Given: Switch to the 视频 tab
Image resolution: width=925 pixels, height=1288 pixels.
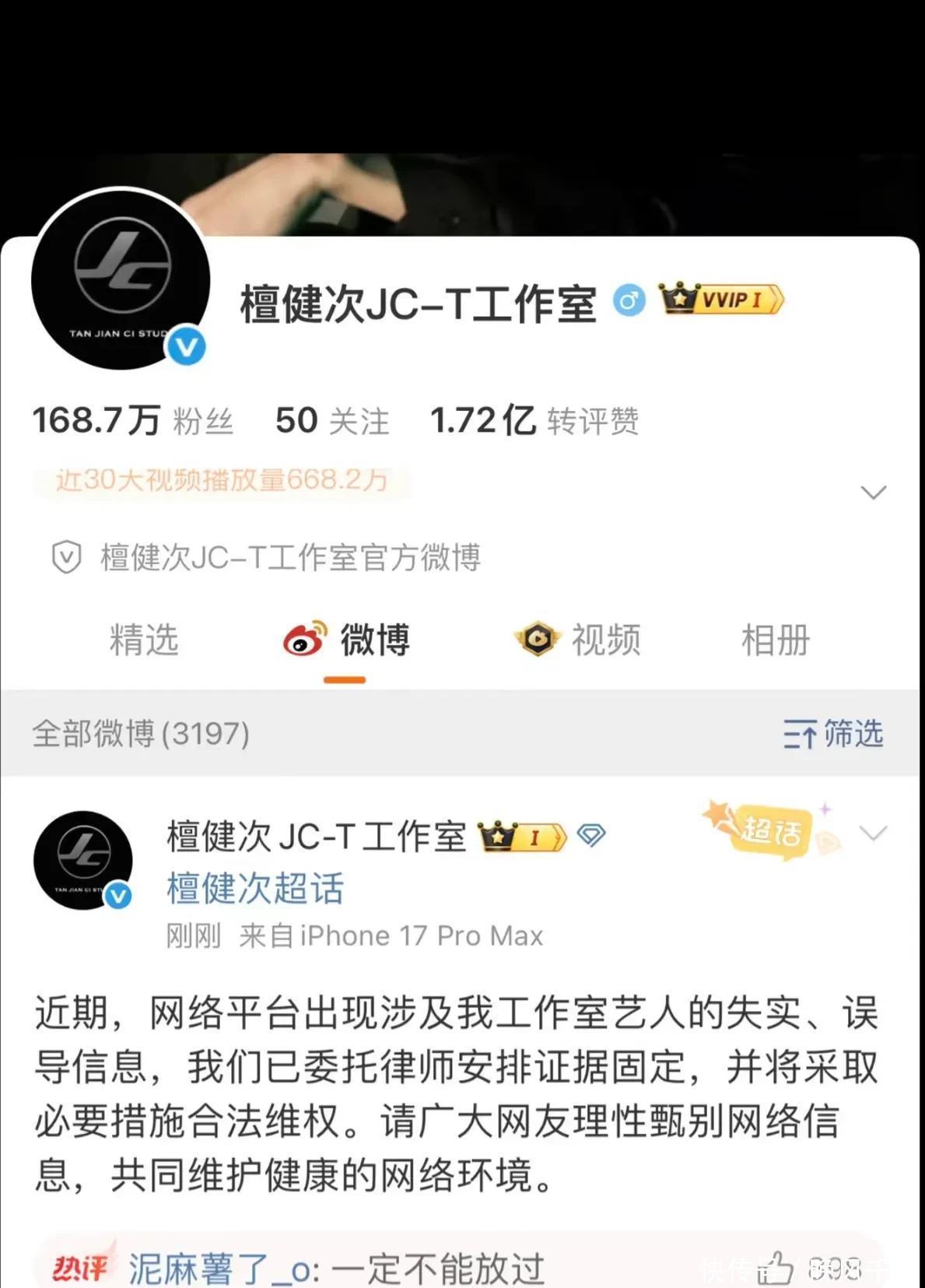Looking at the screenshot, I should (x=577, y=640).
